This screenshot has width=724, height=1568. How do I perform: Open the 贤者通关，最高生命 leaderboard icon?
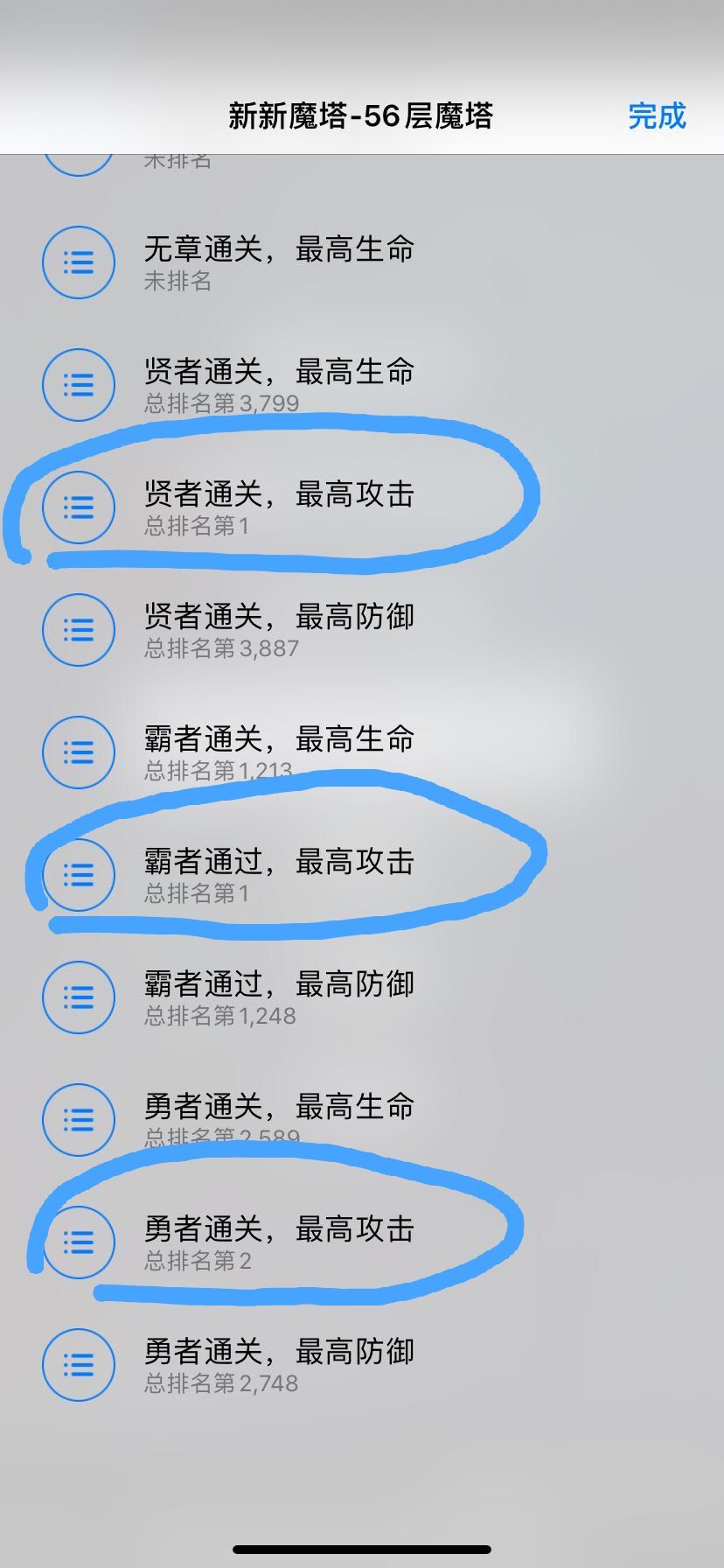78,384
